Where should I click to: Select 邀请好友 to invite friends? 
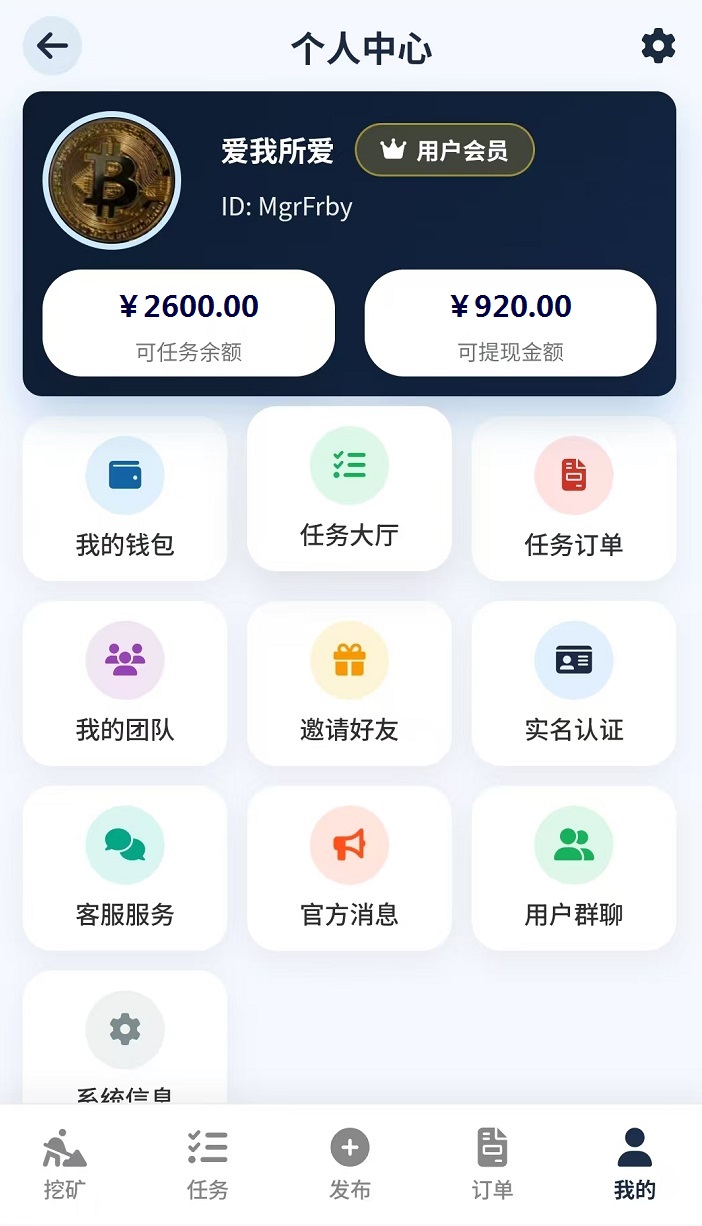pyautogui.click(x=349, y=684)
